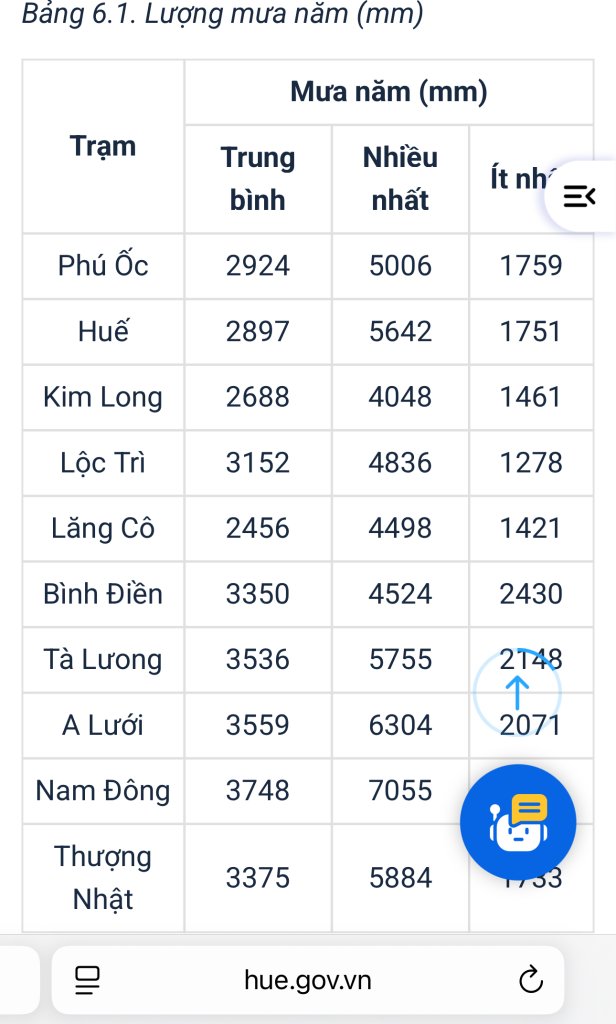Tap the scroll-to-top arrow button
This screenshot has width=616, height=1024.
[517, 691]
